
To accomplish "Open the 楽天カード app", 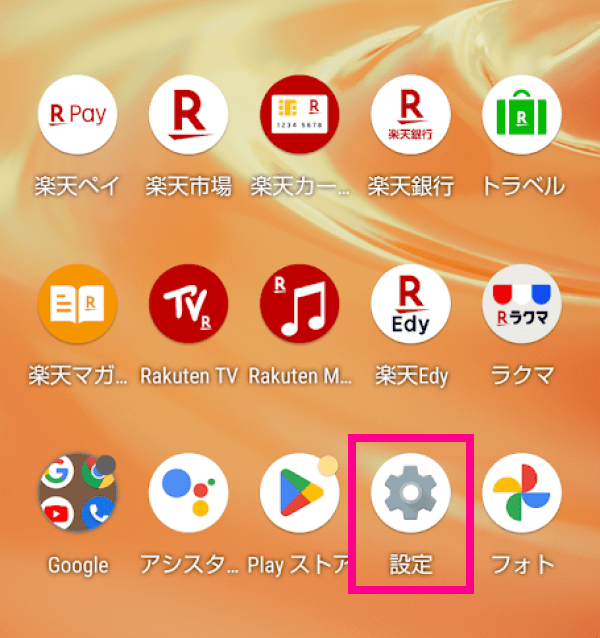I will tap(299, 115).
